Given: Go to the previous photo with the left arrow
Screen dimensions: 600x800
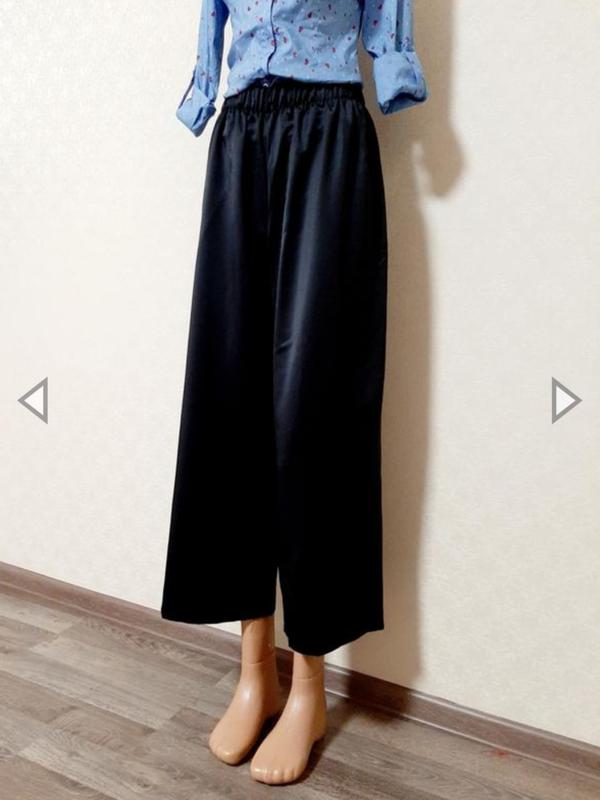Looking at the screenshot, I should pos(35,400).
